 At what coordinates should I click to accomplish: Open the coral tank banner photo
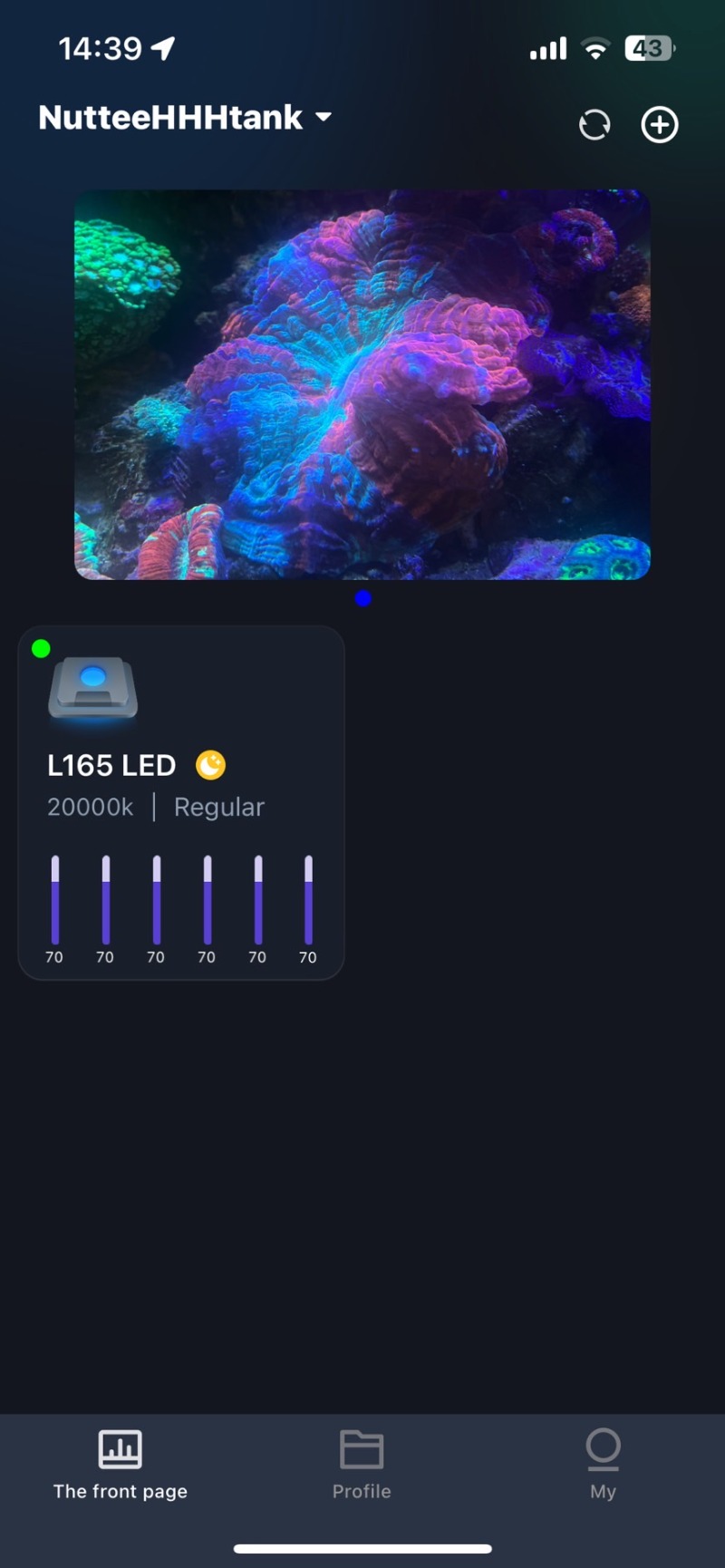362,384
